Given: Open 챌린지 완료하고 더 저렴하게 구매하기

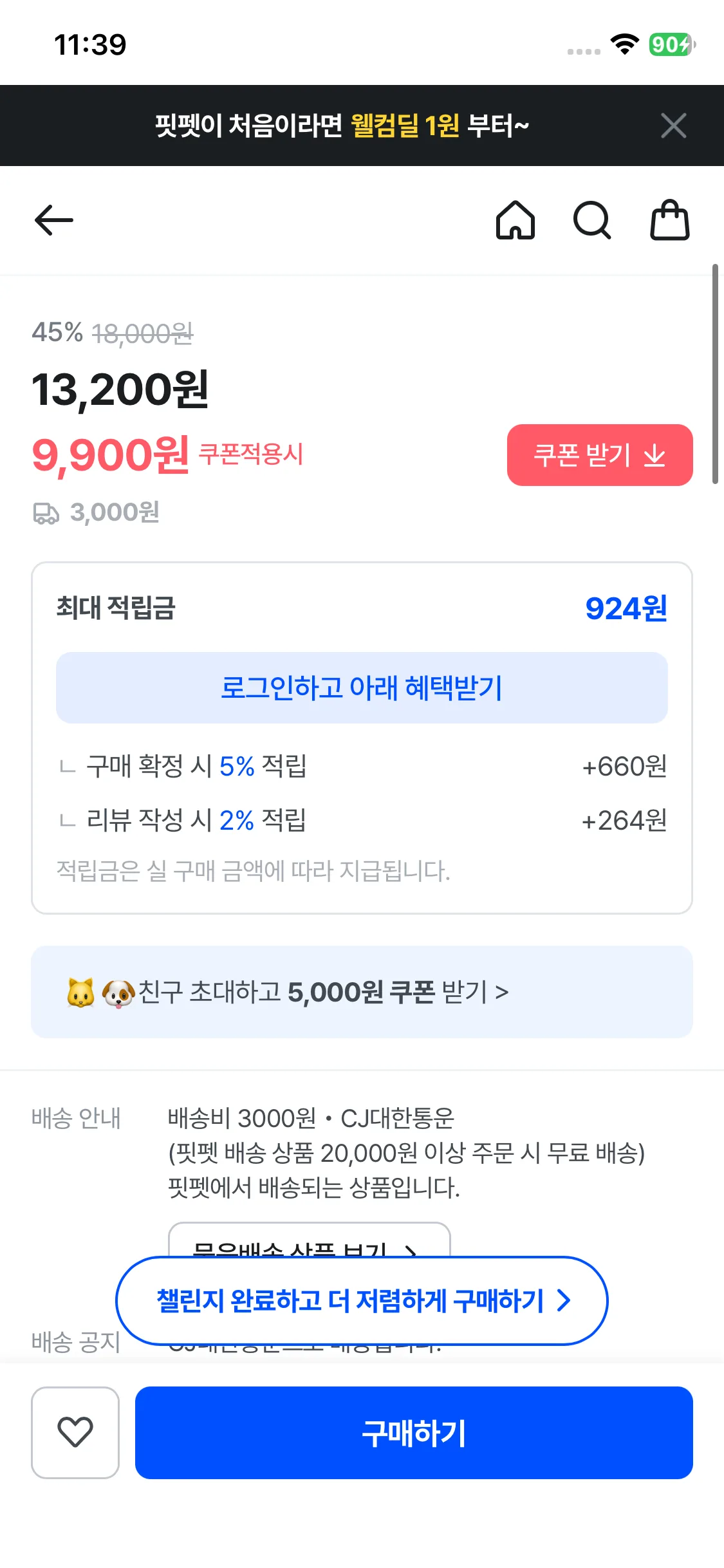Looking at the screenshot, I should [362, 1301].
